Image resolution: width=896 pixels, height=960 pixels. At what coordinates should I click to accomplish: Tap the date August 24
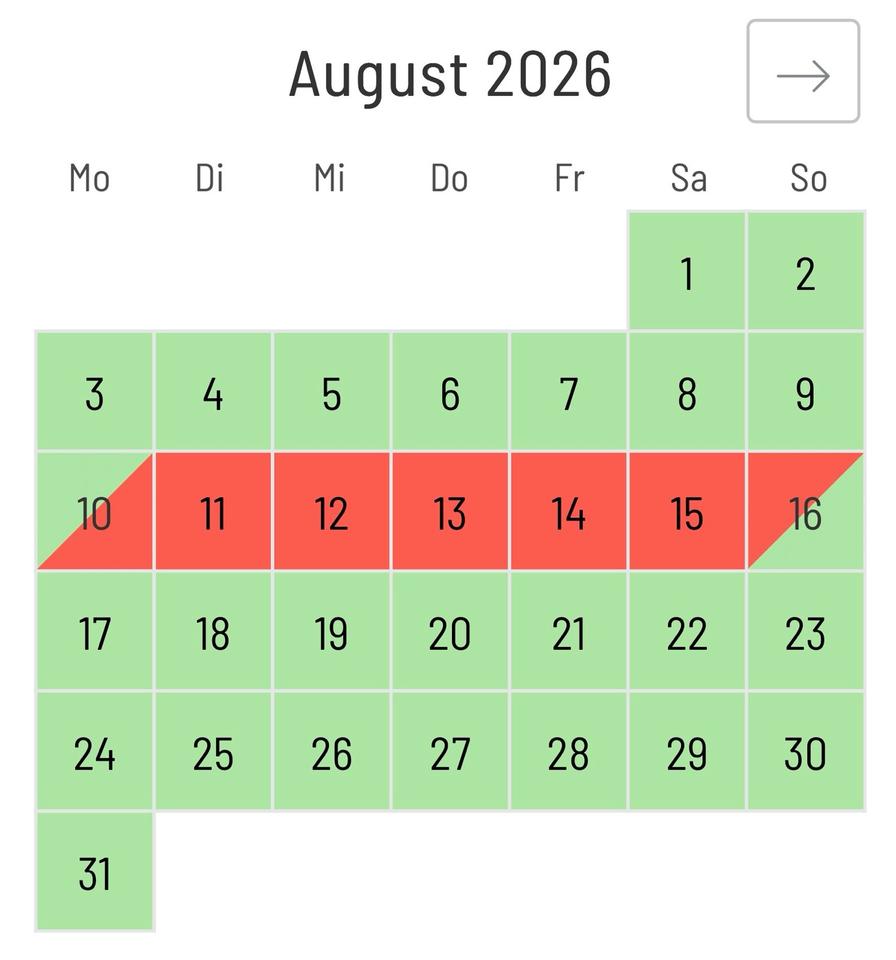click(95, 751)
